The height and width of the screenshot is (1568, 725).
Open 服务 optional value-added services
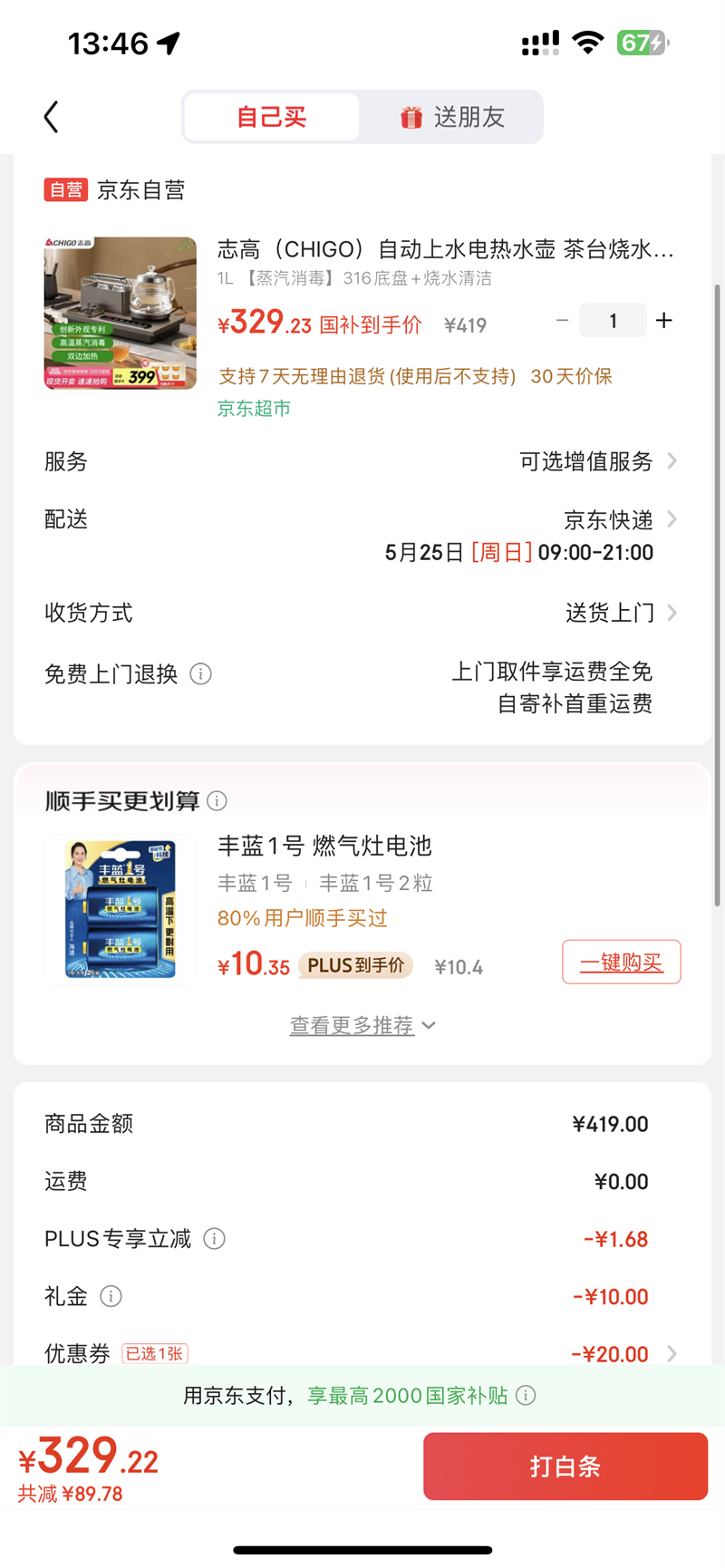[x=598, y=461]
